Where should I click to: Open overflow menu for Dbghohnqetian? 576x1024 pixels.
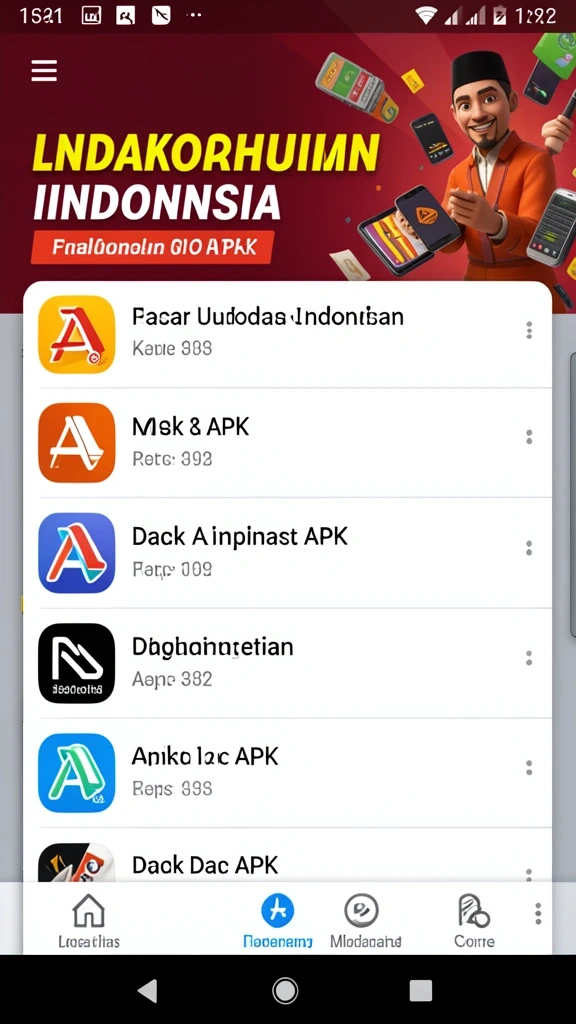pos(529,658)
